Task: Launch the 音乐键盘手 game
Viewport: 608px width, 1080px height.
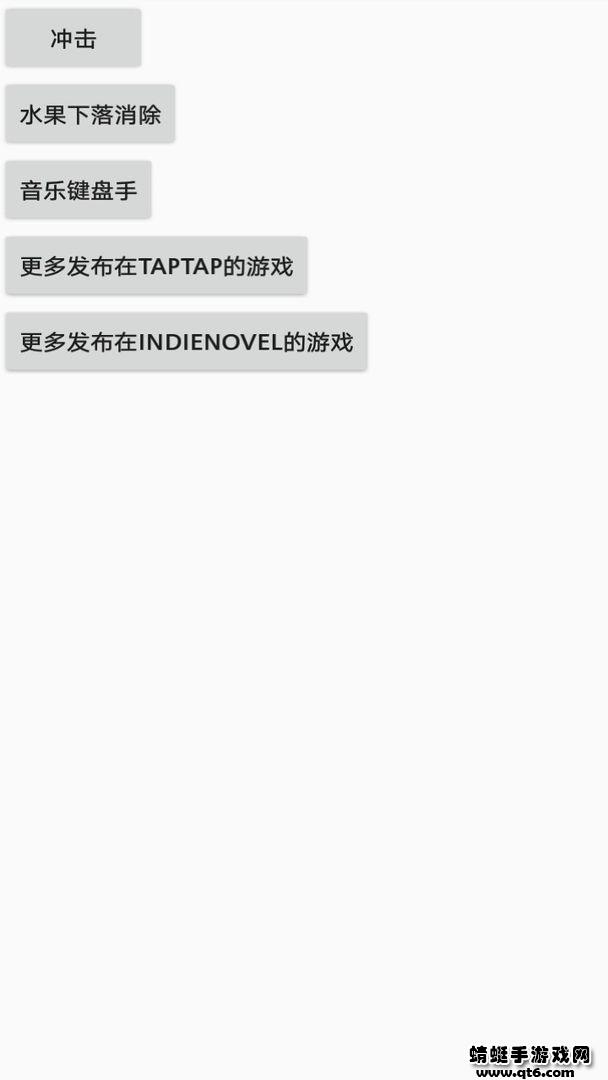Action: (x=78, y=190)
